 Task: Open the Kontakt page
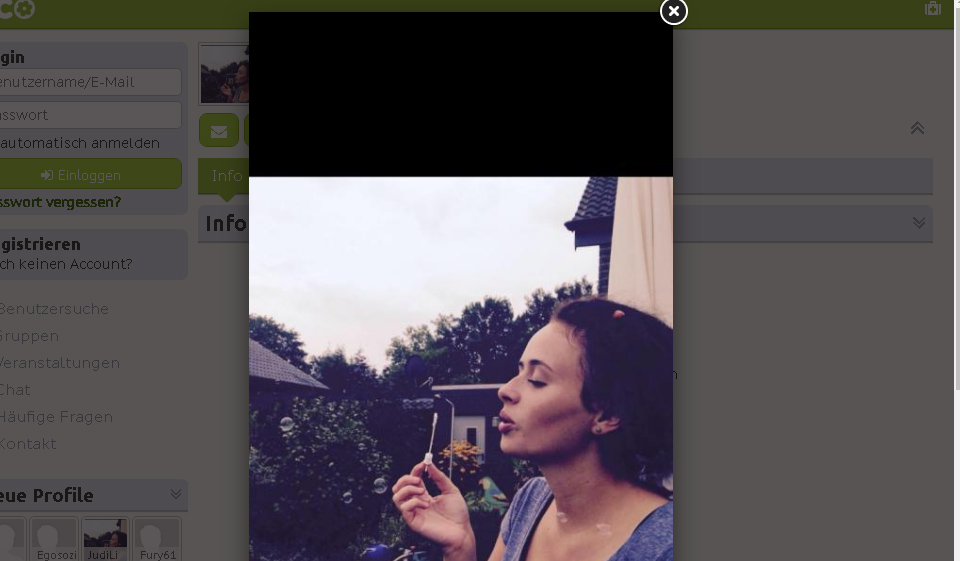(x=28, y=444)
